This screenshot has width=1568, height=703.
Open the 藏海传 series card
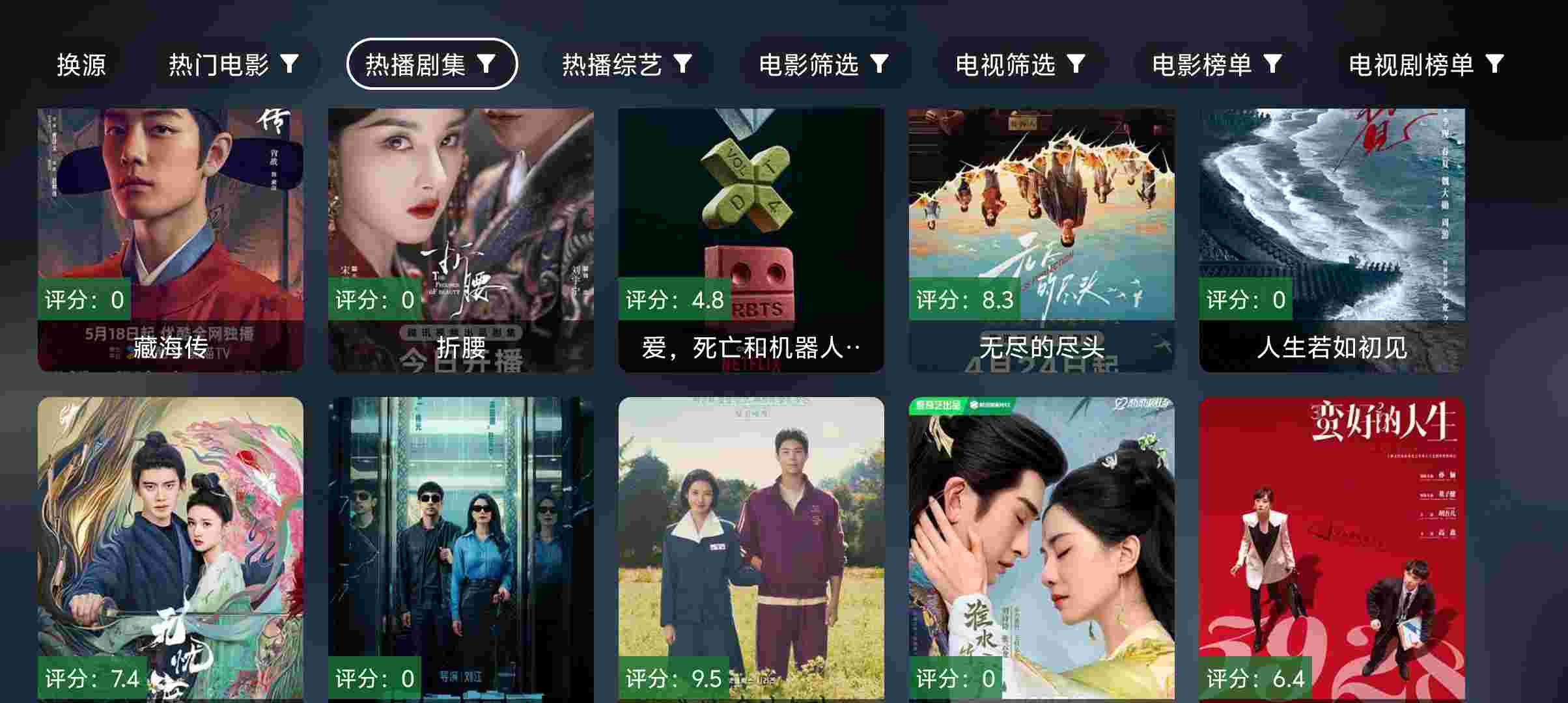[x=171, y=240]
